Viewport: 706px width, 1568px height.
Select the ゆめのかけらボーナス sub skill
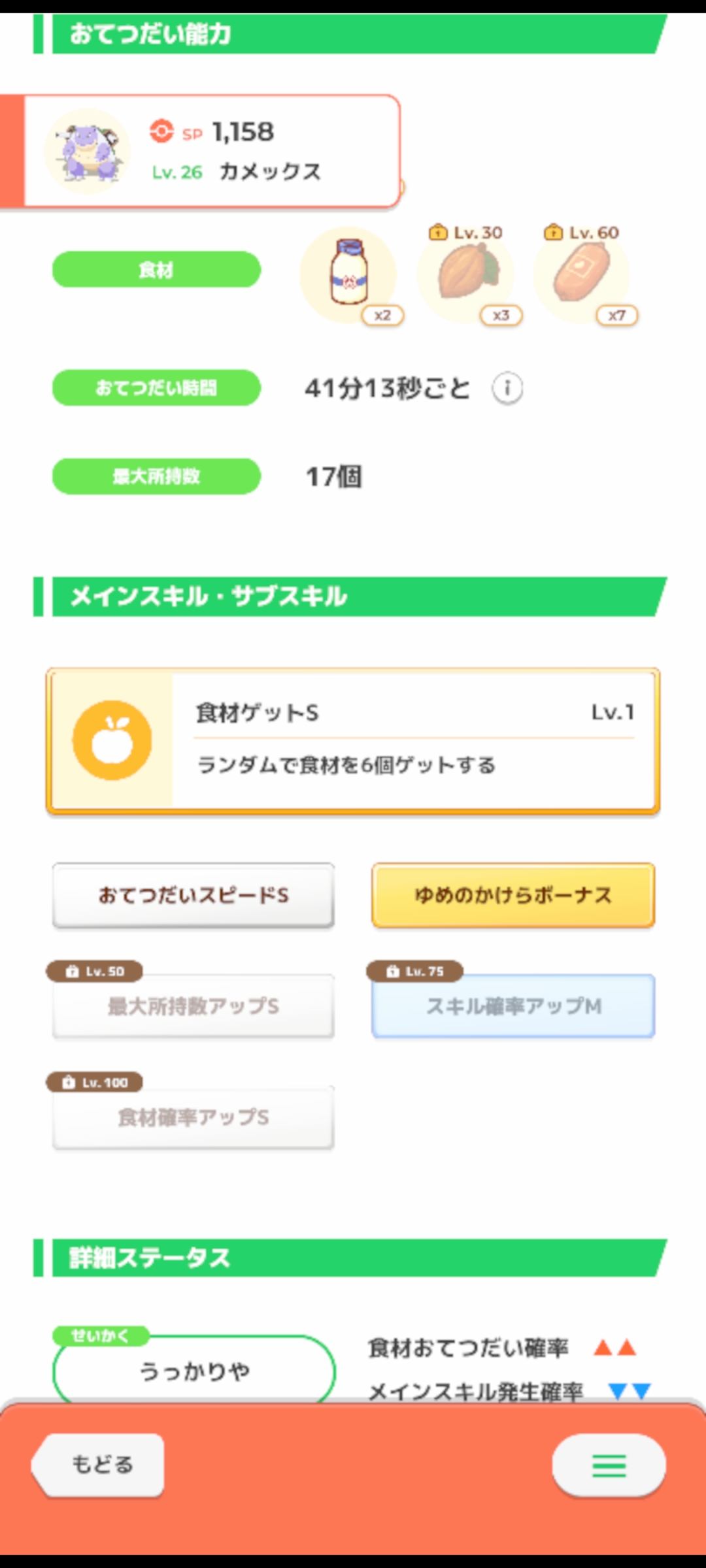click(x=513, y=895)
